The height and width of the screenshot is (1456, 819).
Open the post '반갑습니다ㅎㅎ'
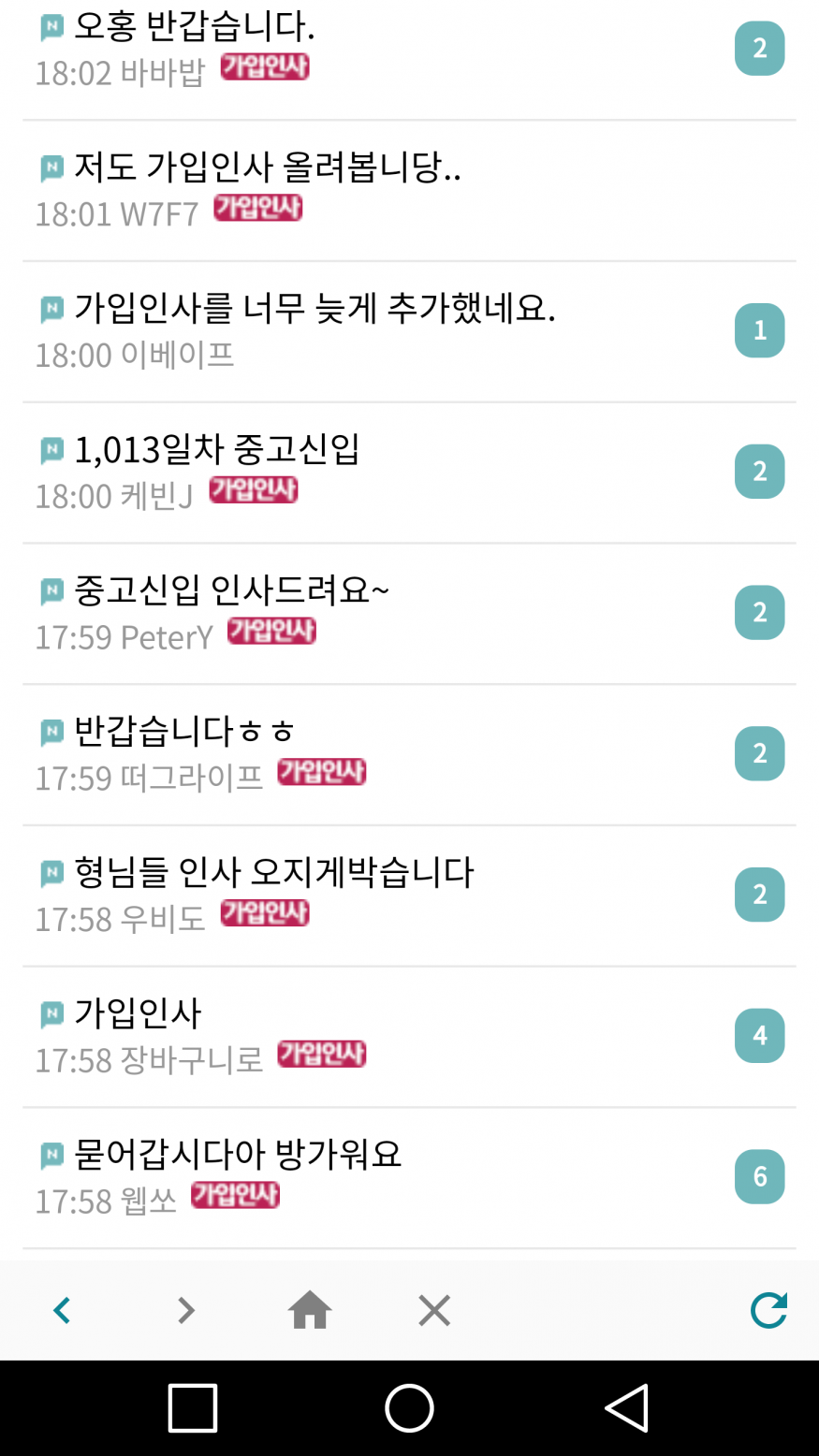(x=184, y=731)
